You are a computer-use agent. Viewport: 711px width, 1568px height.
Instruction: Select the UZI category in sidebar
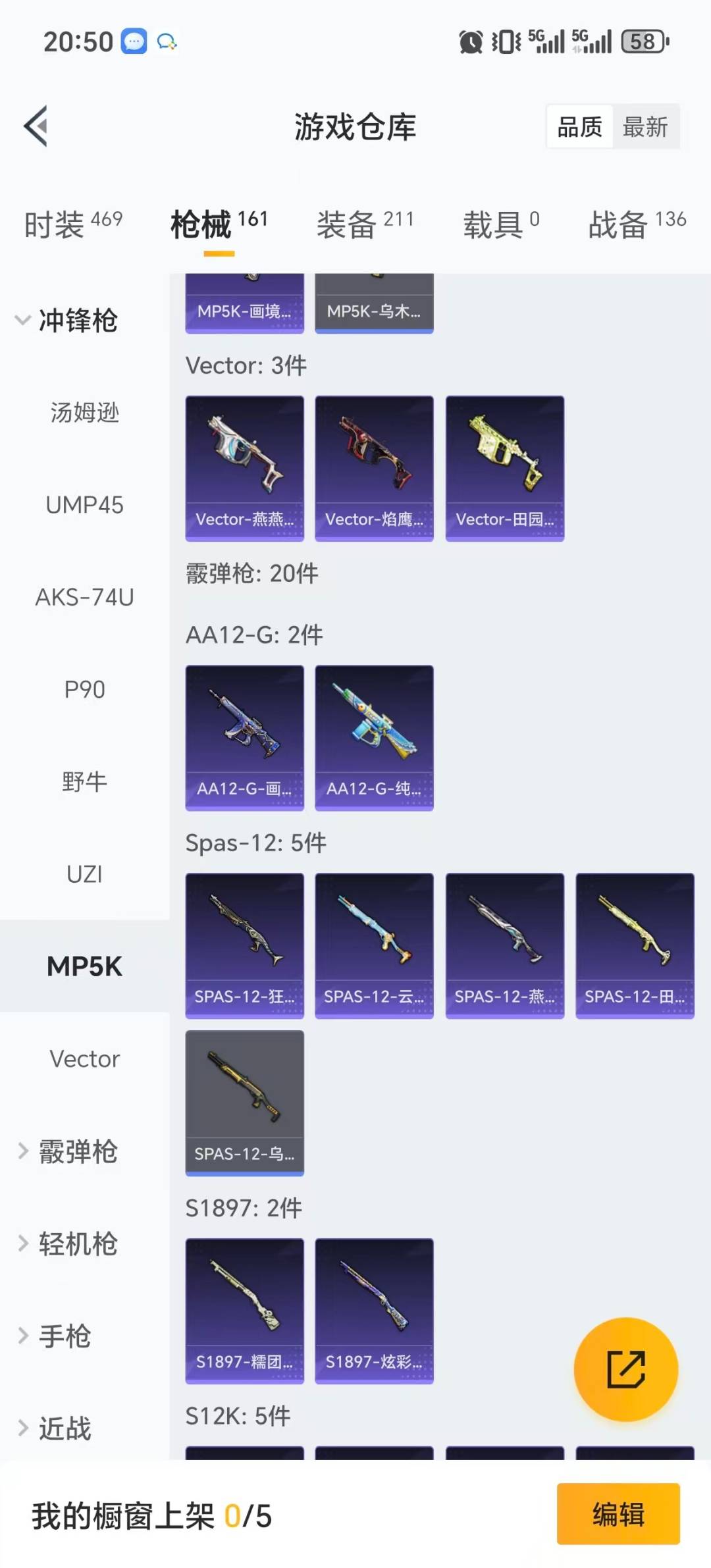point(84,874)
